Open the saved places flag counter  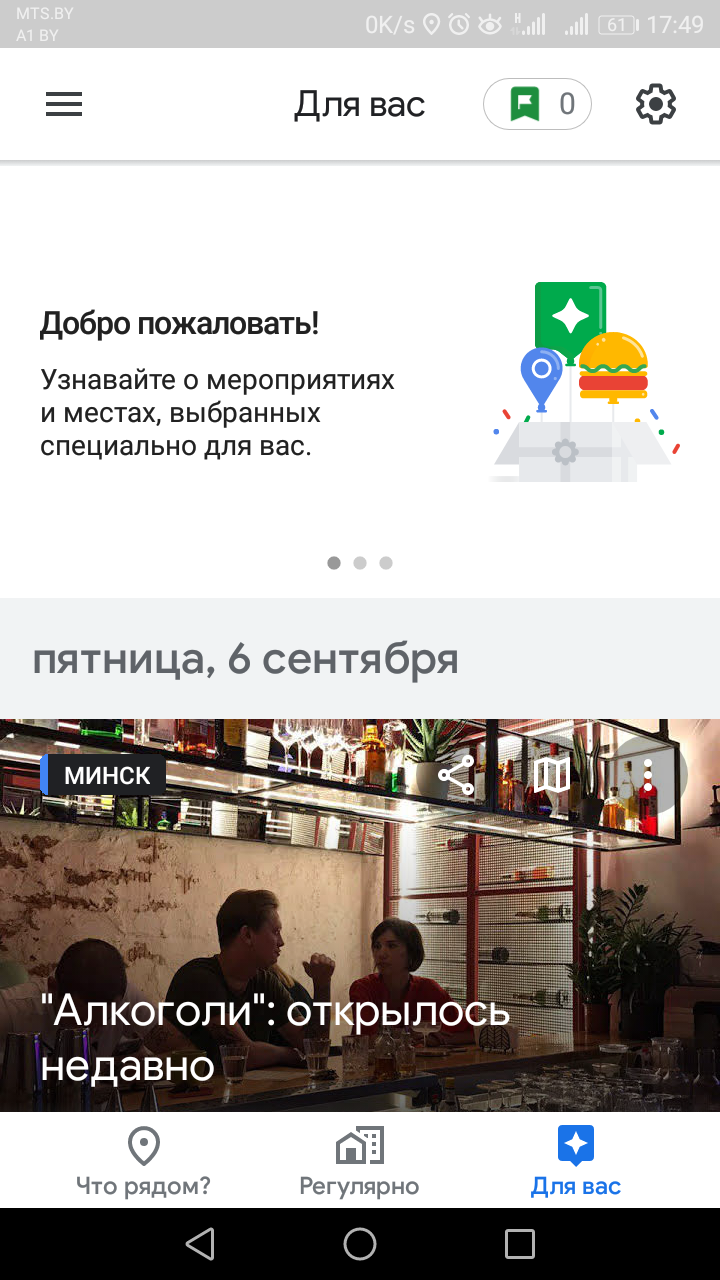click(x=537, y=104)
